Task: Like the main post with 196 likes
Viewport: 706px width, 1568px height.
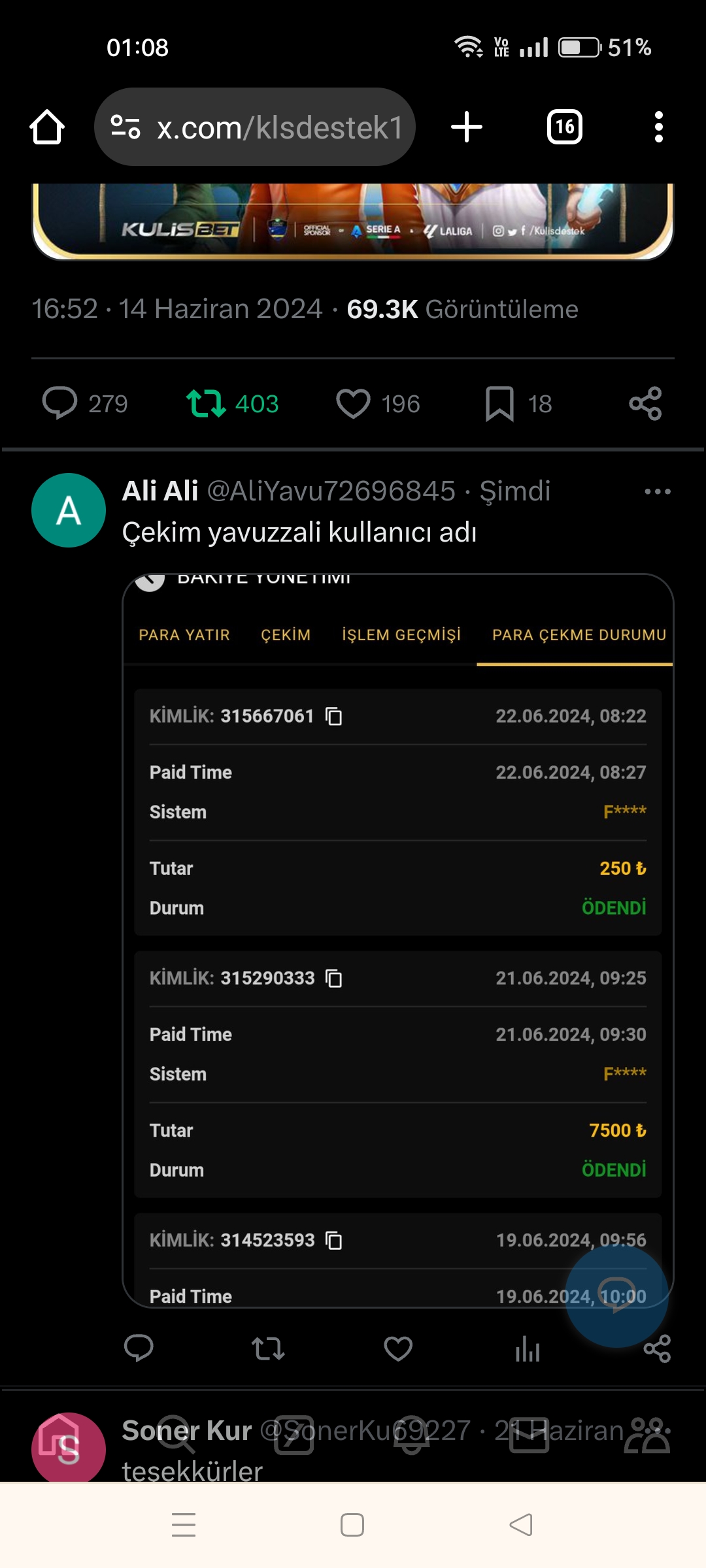Action: pyautogui.click(x=353, y=403)
